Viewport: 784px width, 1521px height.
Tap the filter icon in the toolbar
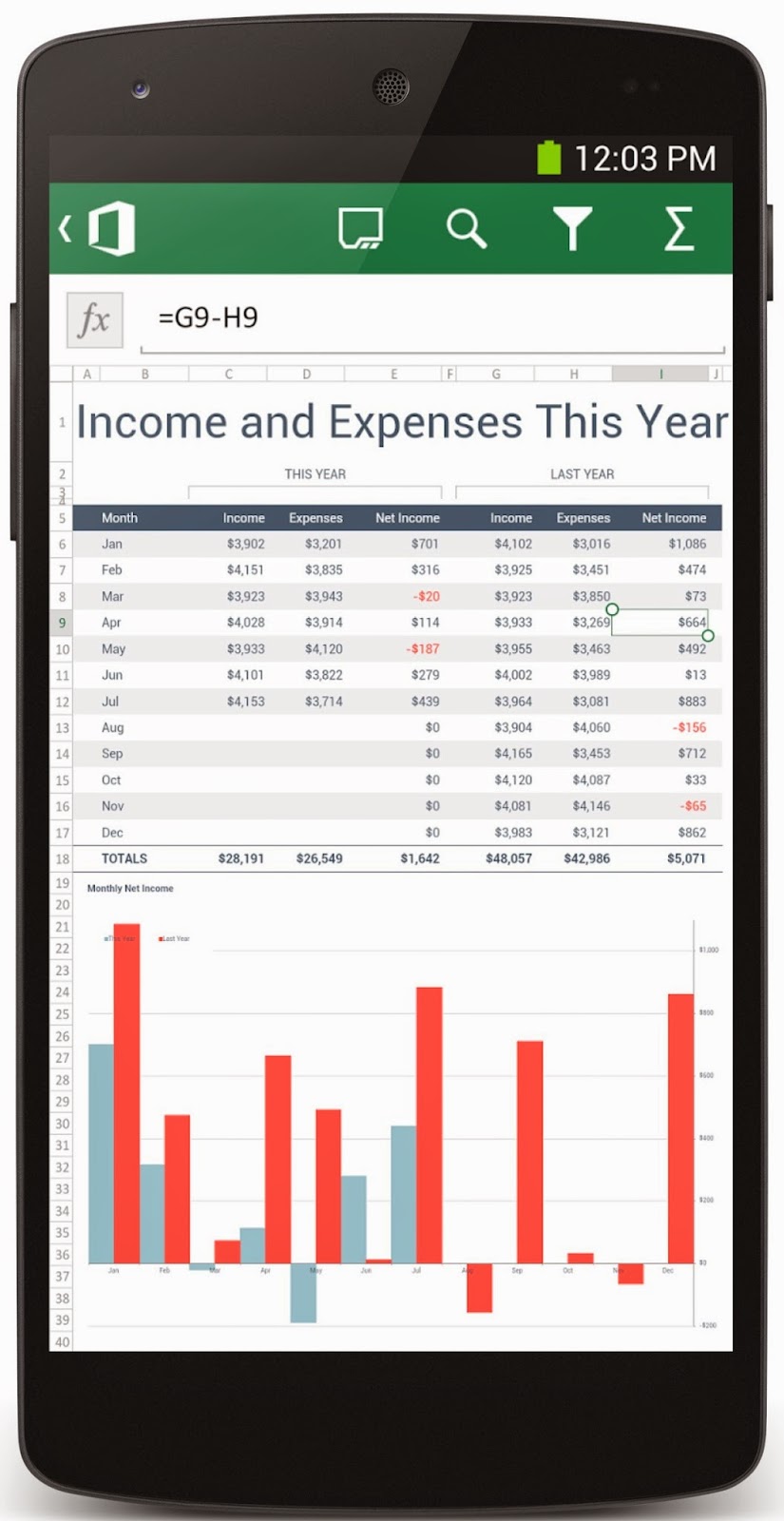click(572, 228)
